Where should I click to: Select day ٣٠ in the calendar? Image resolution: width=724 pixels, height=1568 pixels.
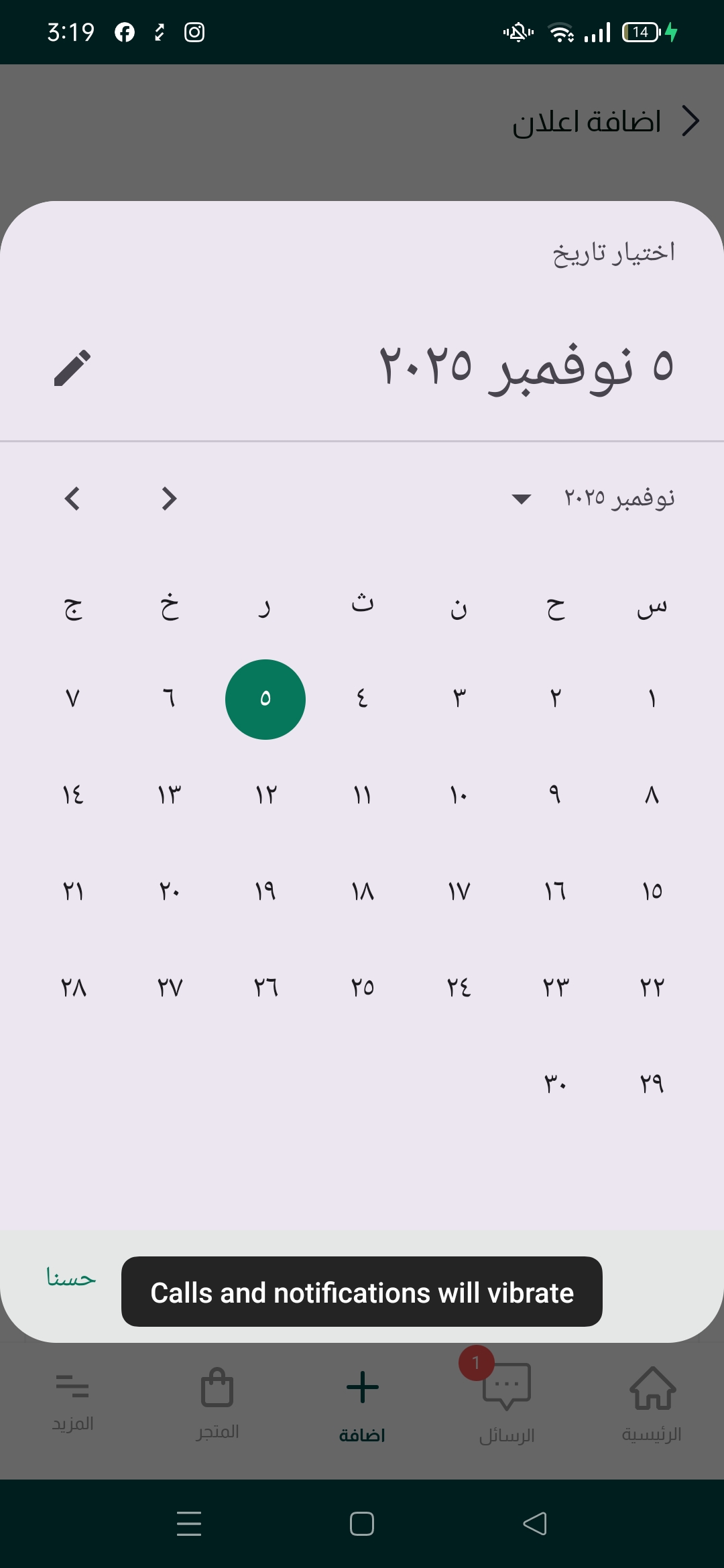[x=555, y=1083]
